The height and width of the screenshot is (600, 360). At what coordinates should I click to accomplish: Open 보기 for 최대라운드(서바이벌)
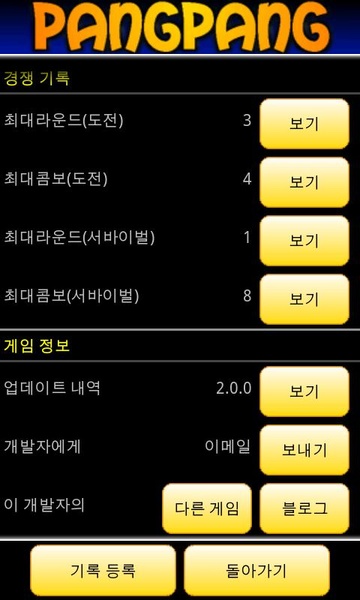click(x=304, y=241)
